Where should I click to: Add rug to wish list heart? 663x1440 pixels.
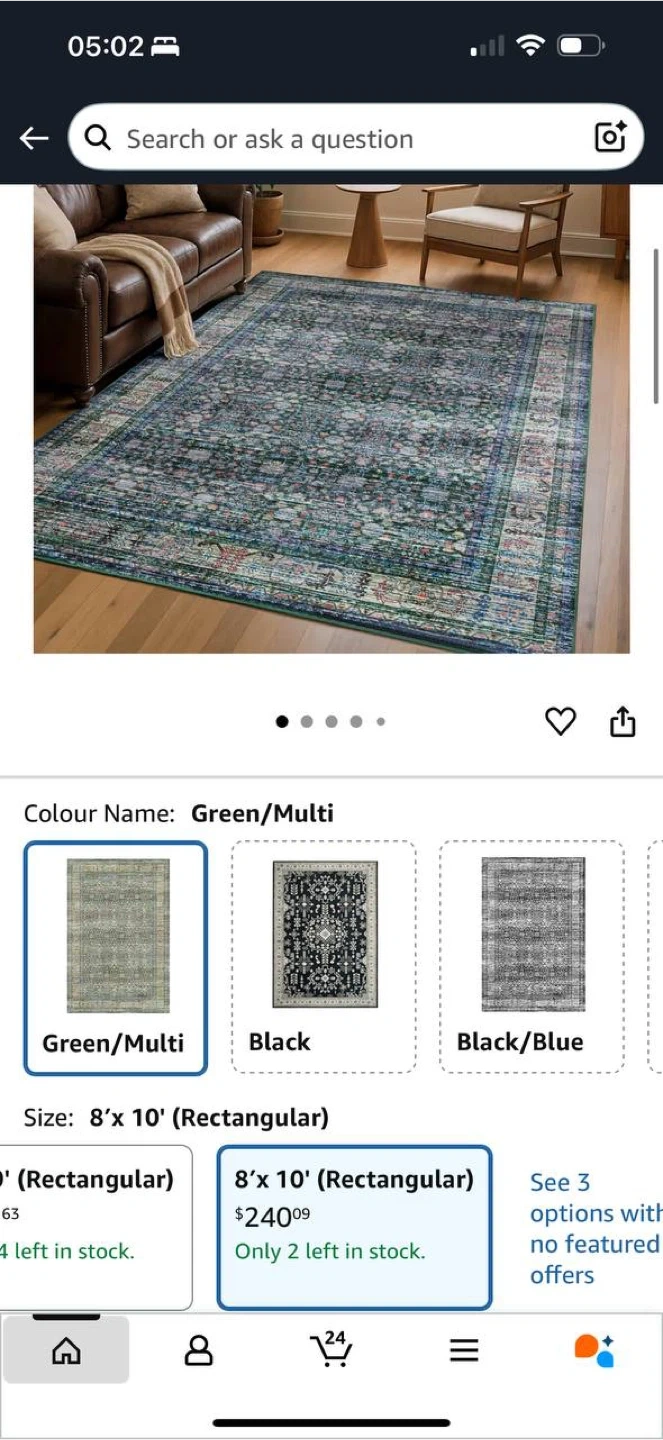point(560,721)
